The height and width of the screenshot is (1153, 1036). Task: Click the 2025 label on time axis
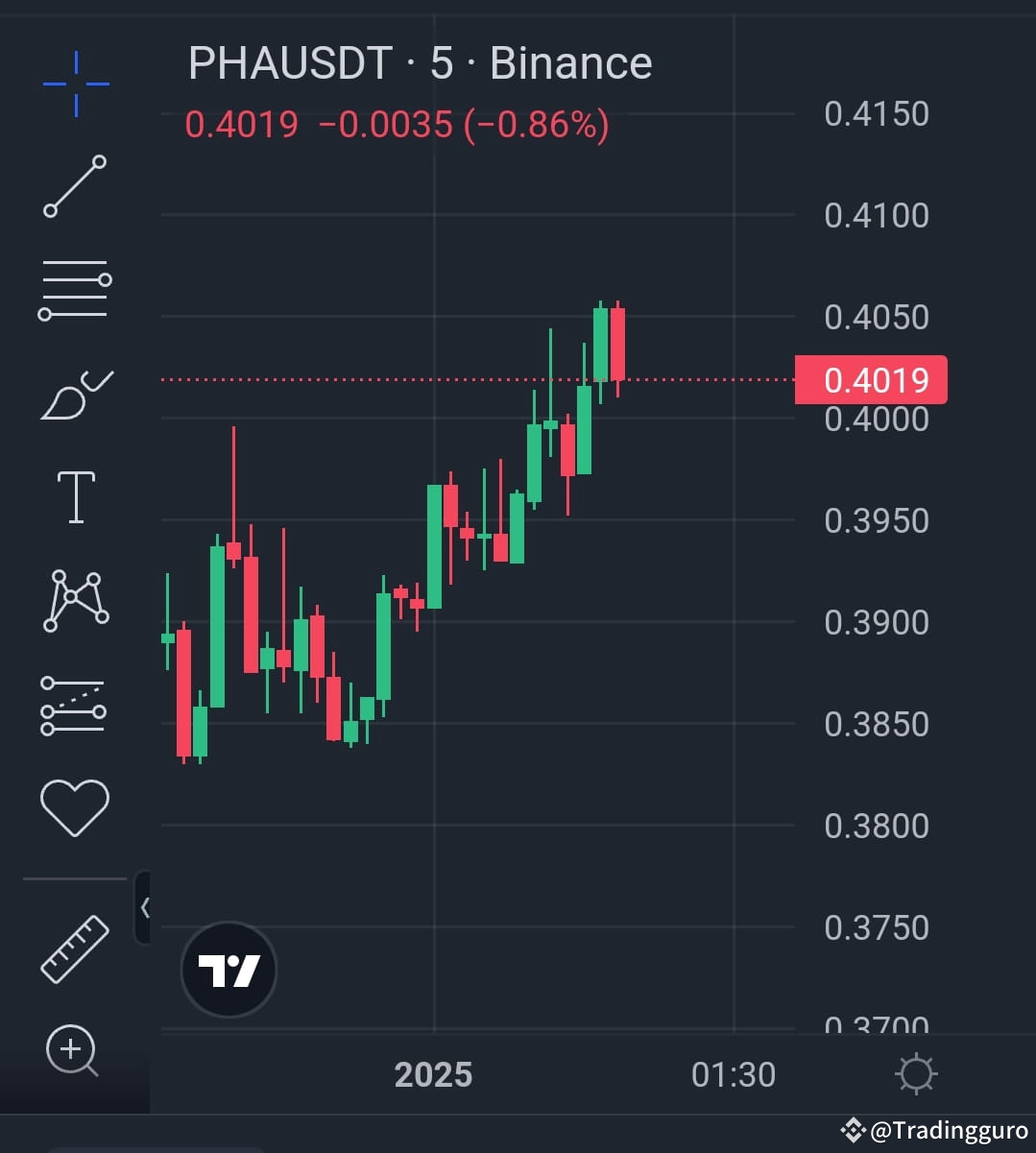[x=433, y=1074]
